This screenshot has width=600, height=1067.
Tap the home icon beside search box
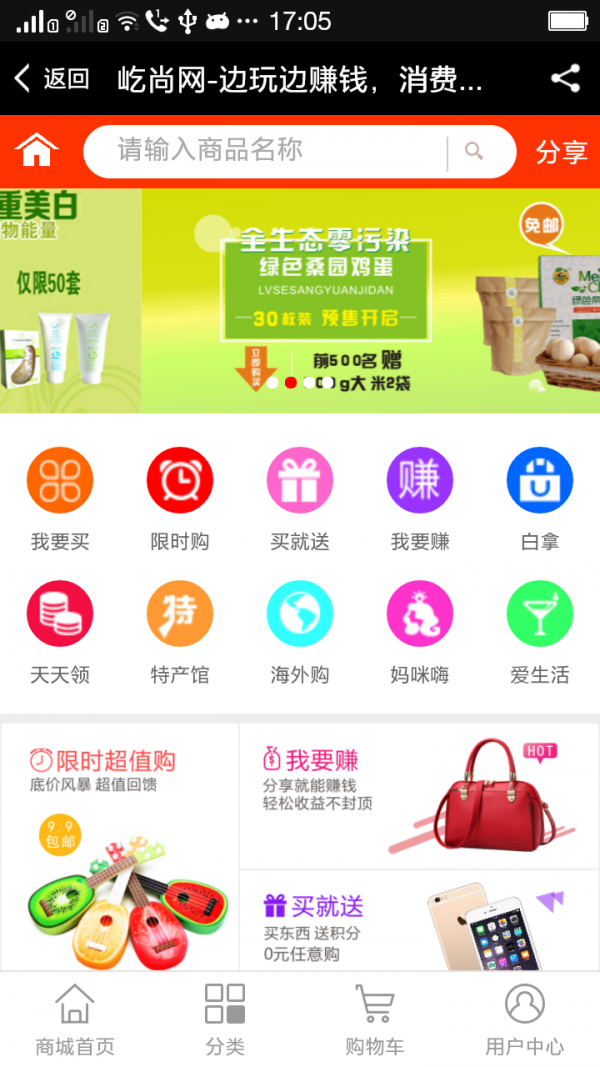[37, 151]
